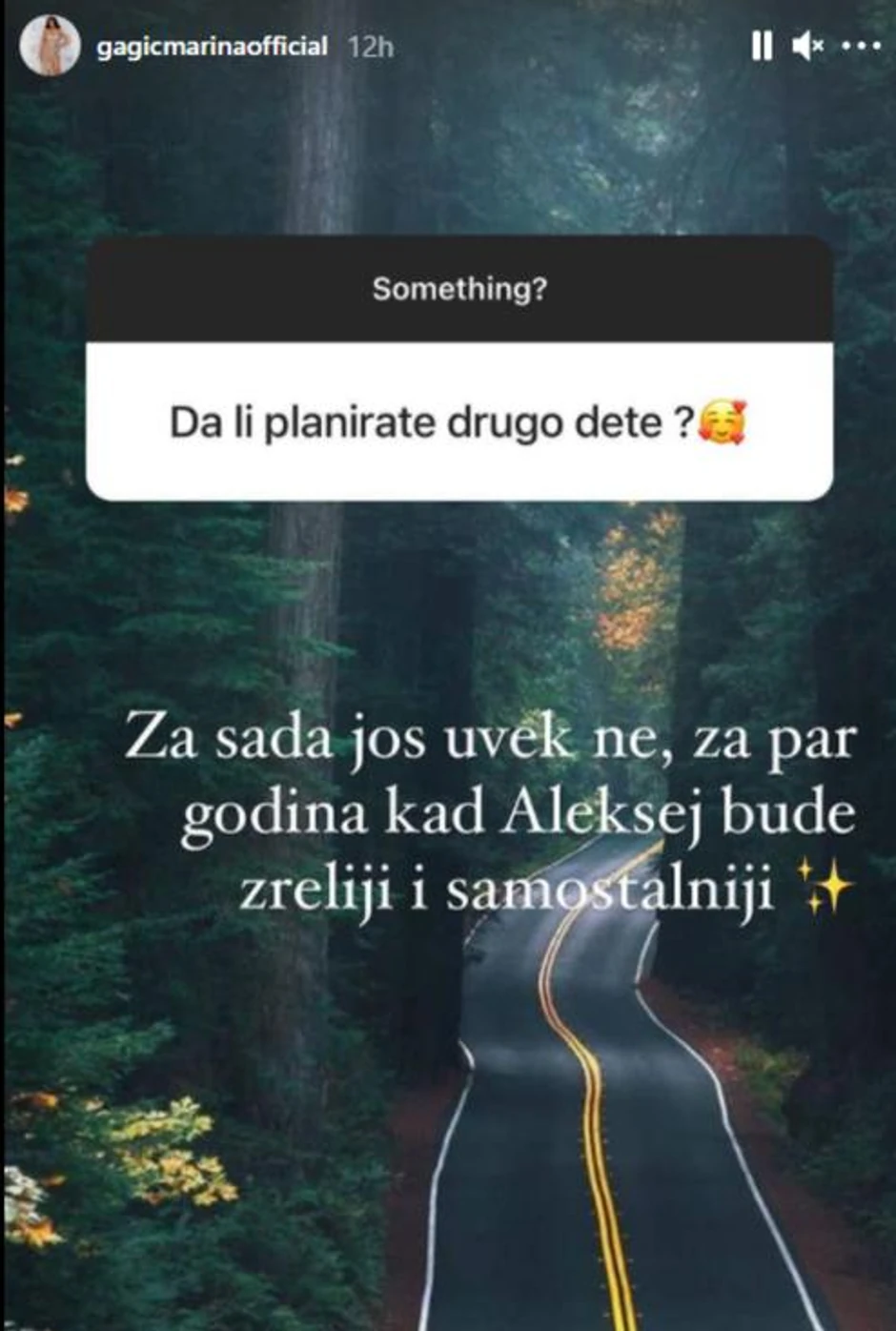The width and height of the screenshot is (896, 1331).
Task: Tap the gagicmarinaofficial username
Action: coord(212,47)
